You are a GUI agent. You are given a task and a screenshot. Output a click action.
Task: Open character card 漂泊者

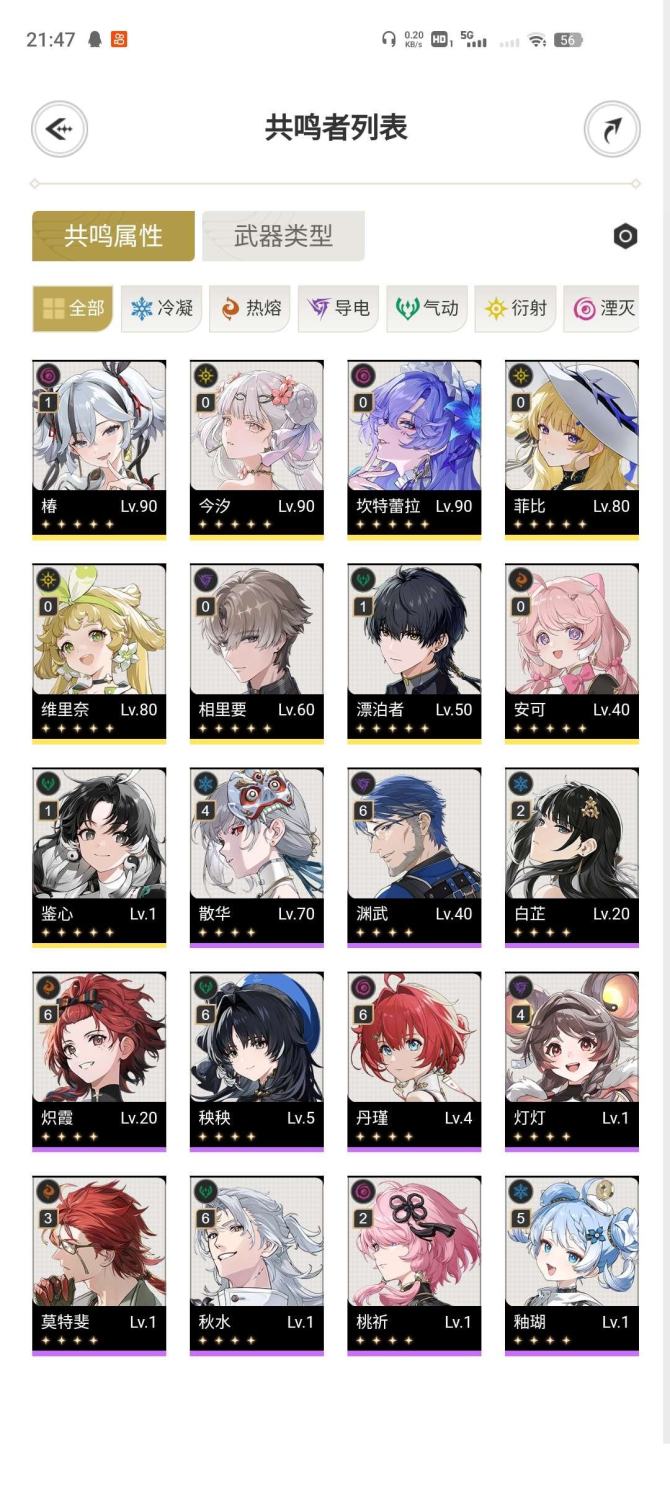[x=414, y=652]
